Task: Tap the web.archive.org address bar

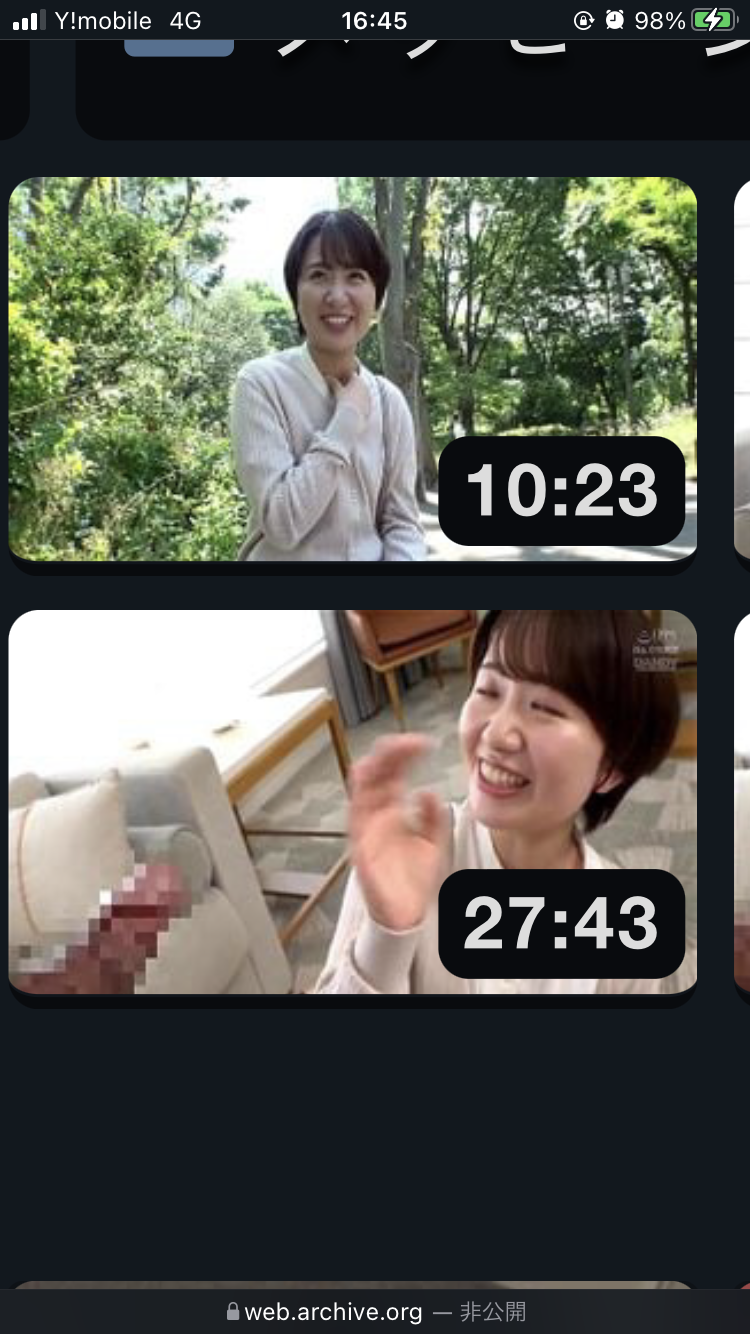Action: tap(375, 1311)
